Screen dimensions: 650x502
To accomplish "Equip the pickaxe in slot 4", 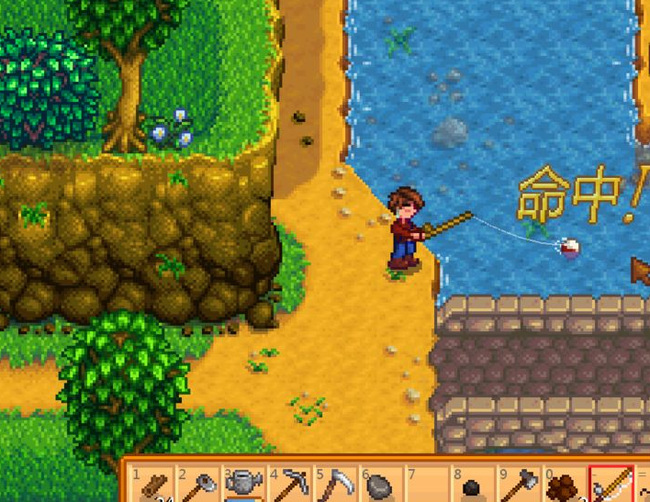I will [x=290, y=486].
